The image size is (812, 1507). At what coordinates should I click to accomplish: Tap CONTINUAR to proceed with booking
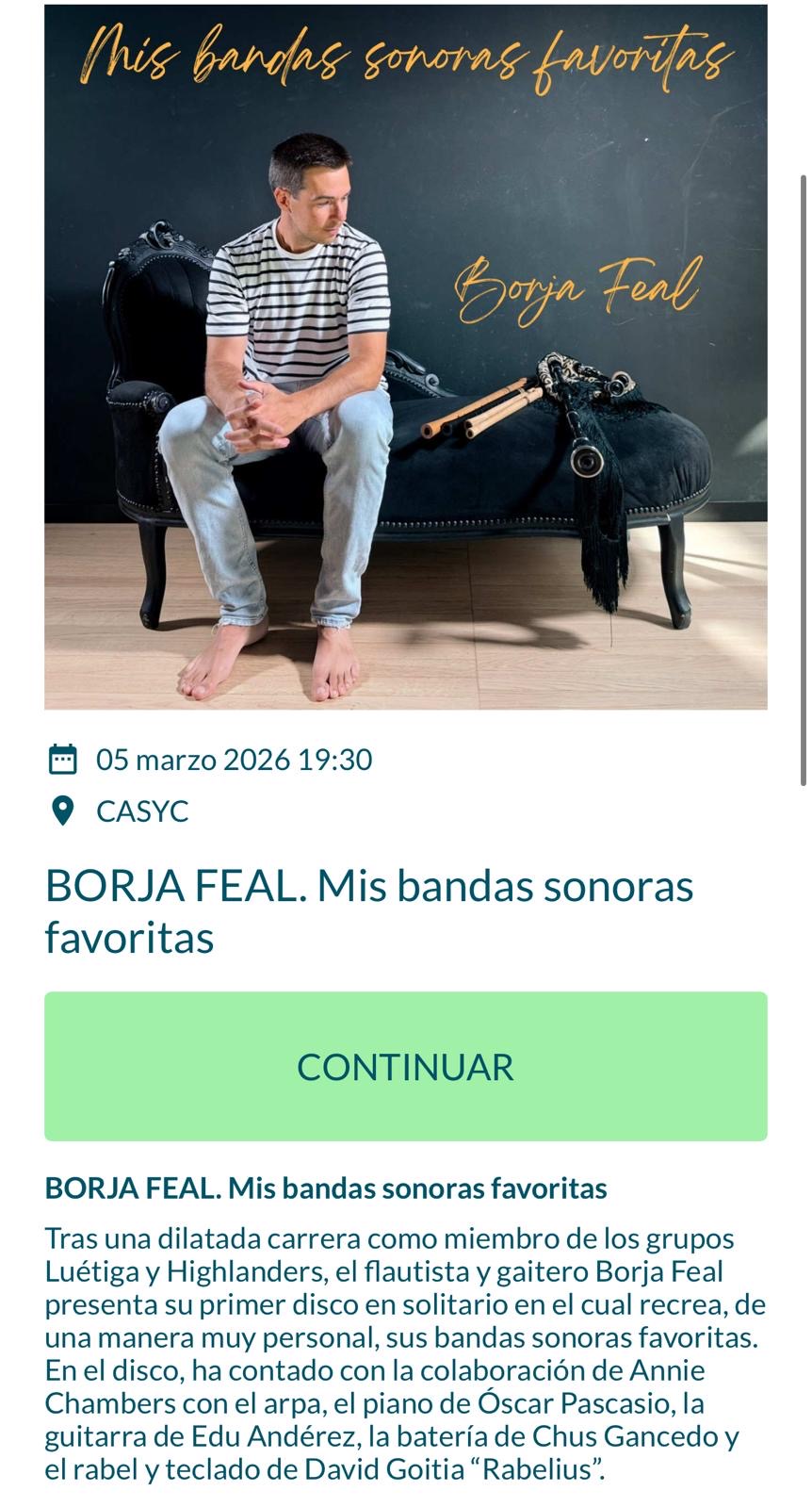(x=405, y=1066)
